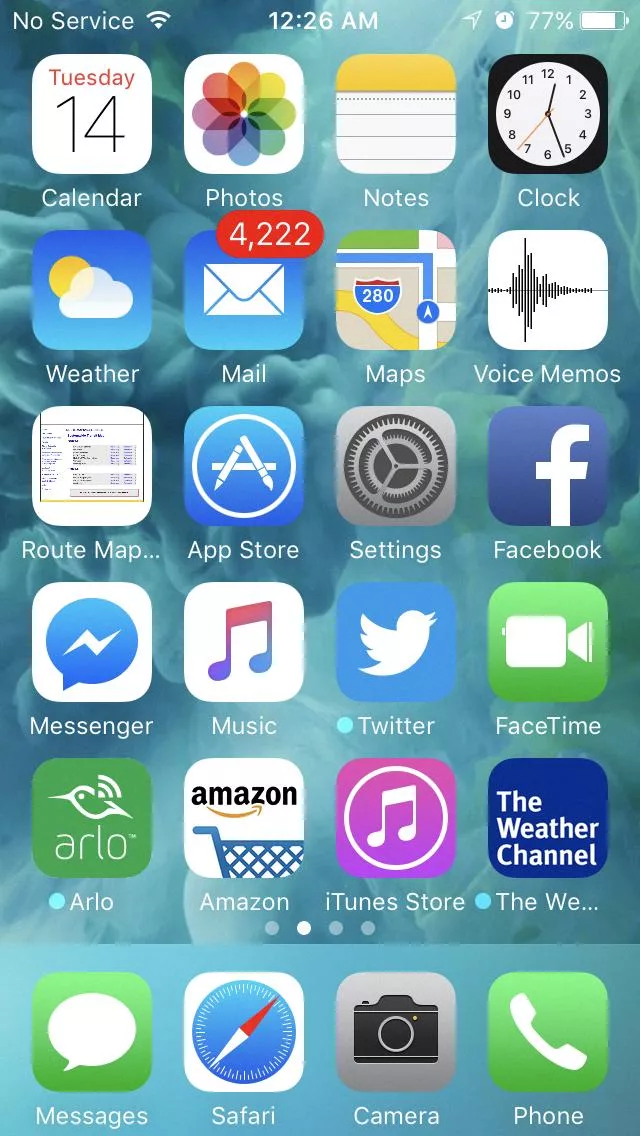The height and width of the screenshot is (1136, 640).
Task: Open the Calendar app
Action: coord(92,114)
